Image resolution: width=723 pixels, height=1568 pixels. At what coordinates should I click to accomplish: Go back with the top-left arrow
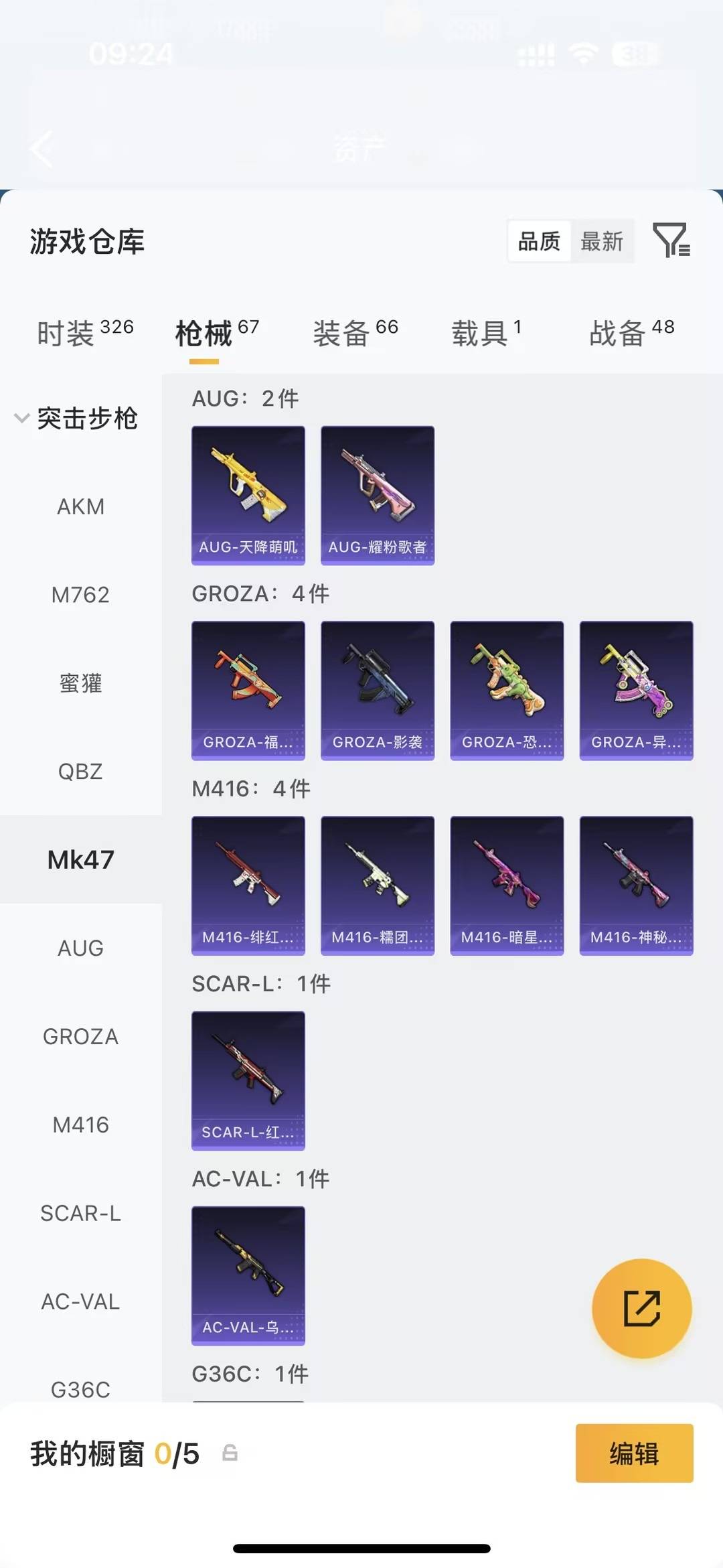(42, 148)
